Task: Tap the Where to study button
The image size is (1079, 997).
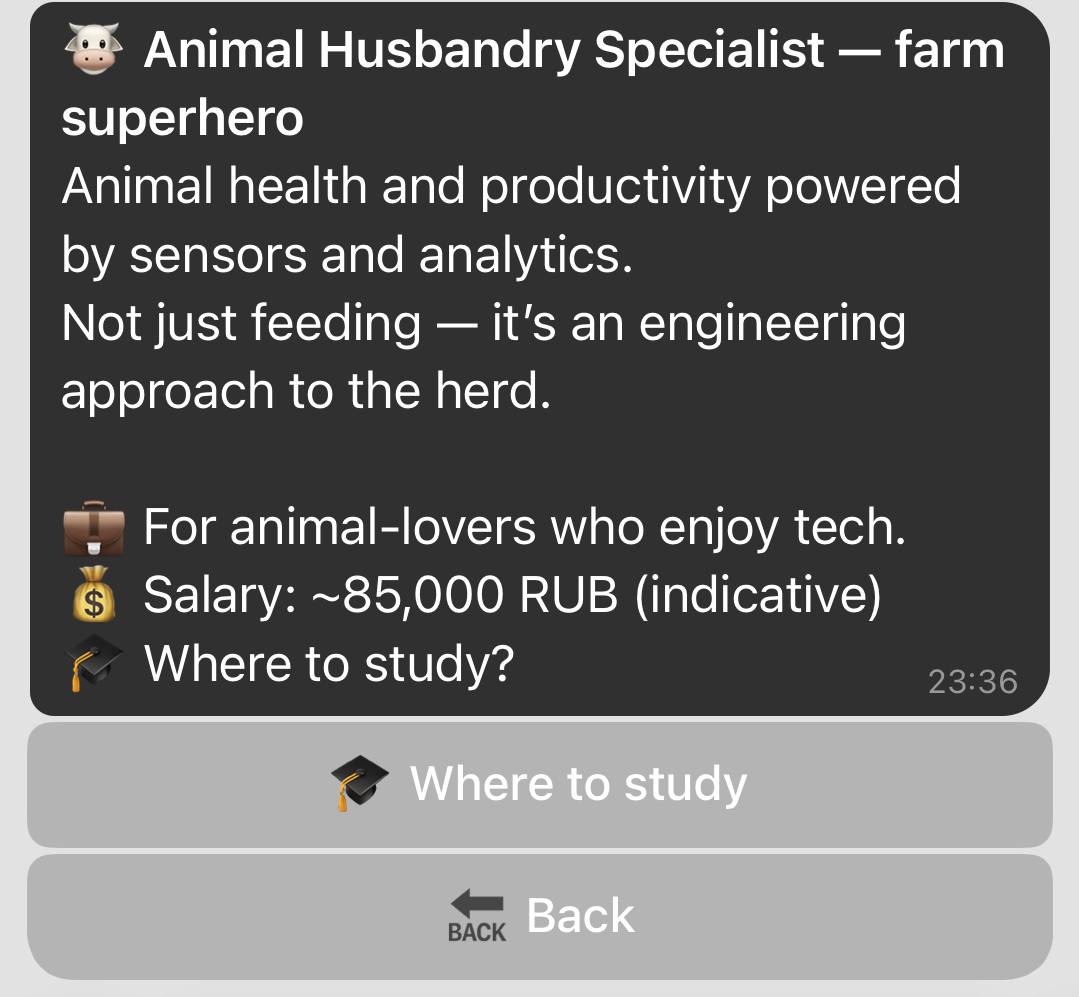Action: 539,785
